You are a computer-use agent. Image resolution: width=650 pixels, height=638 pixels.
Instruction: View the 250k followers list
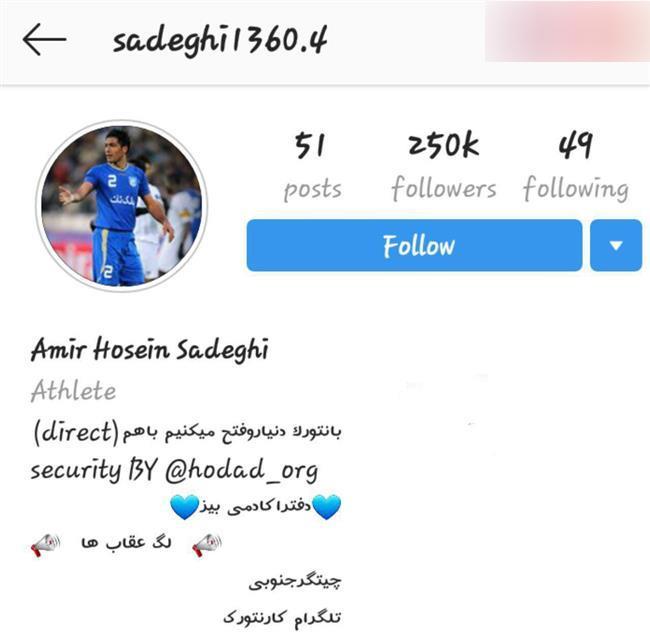tap(443, 168)
